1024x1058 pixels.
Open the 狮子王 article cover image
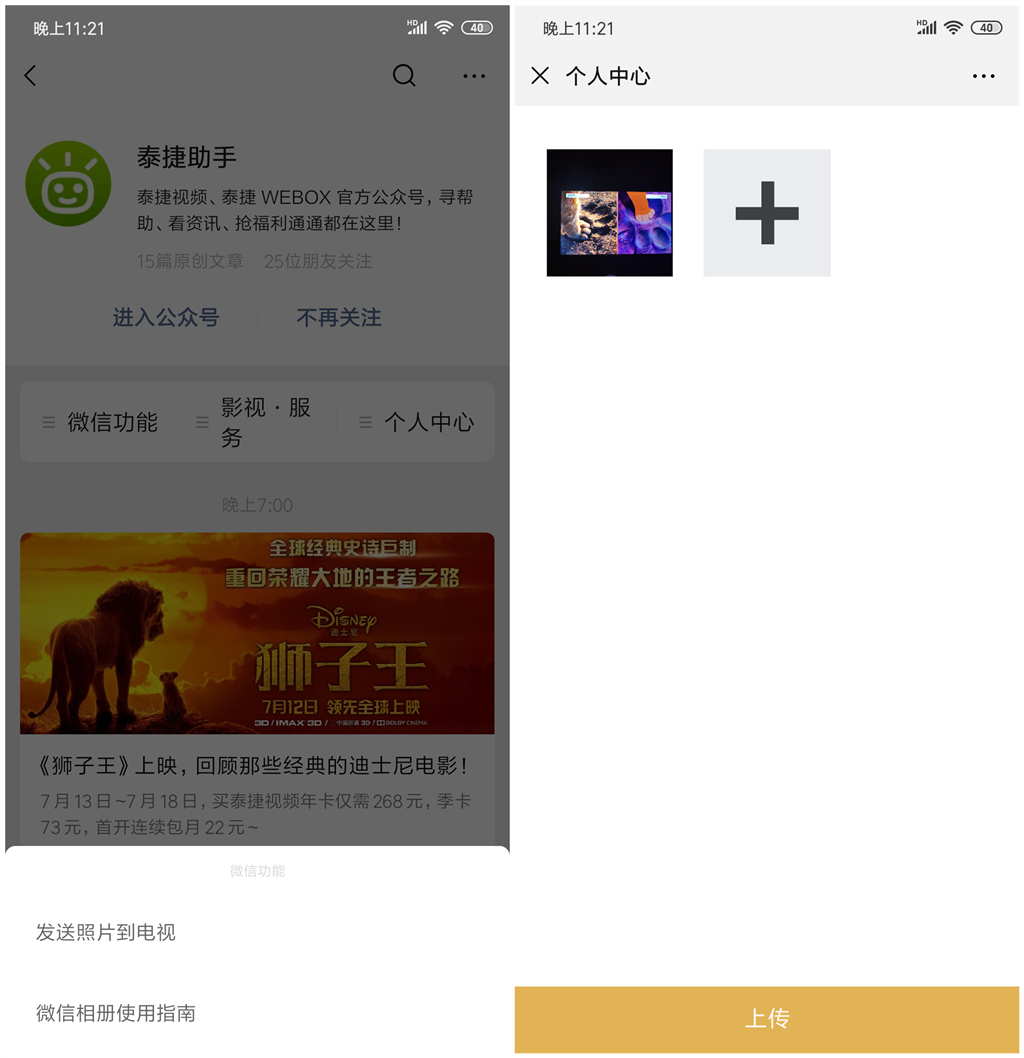coord(255,633)
